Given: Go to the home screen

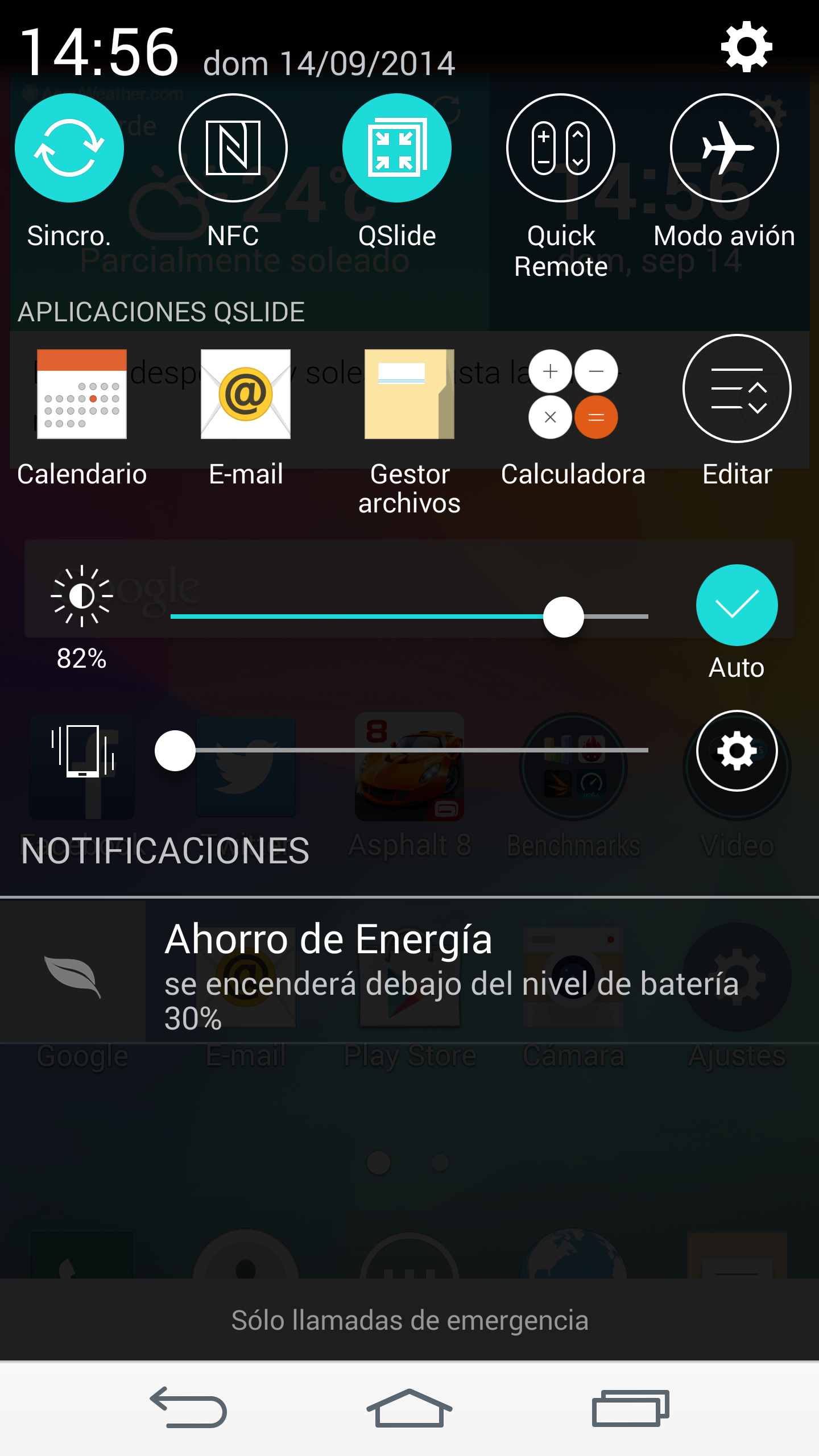Looking at the screenshot, I should [x=409, y=1408].
